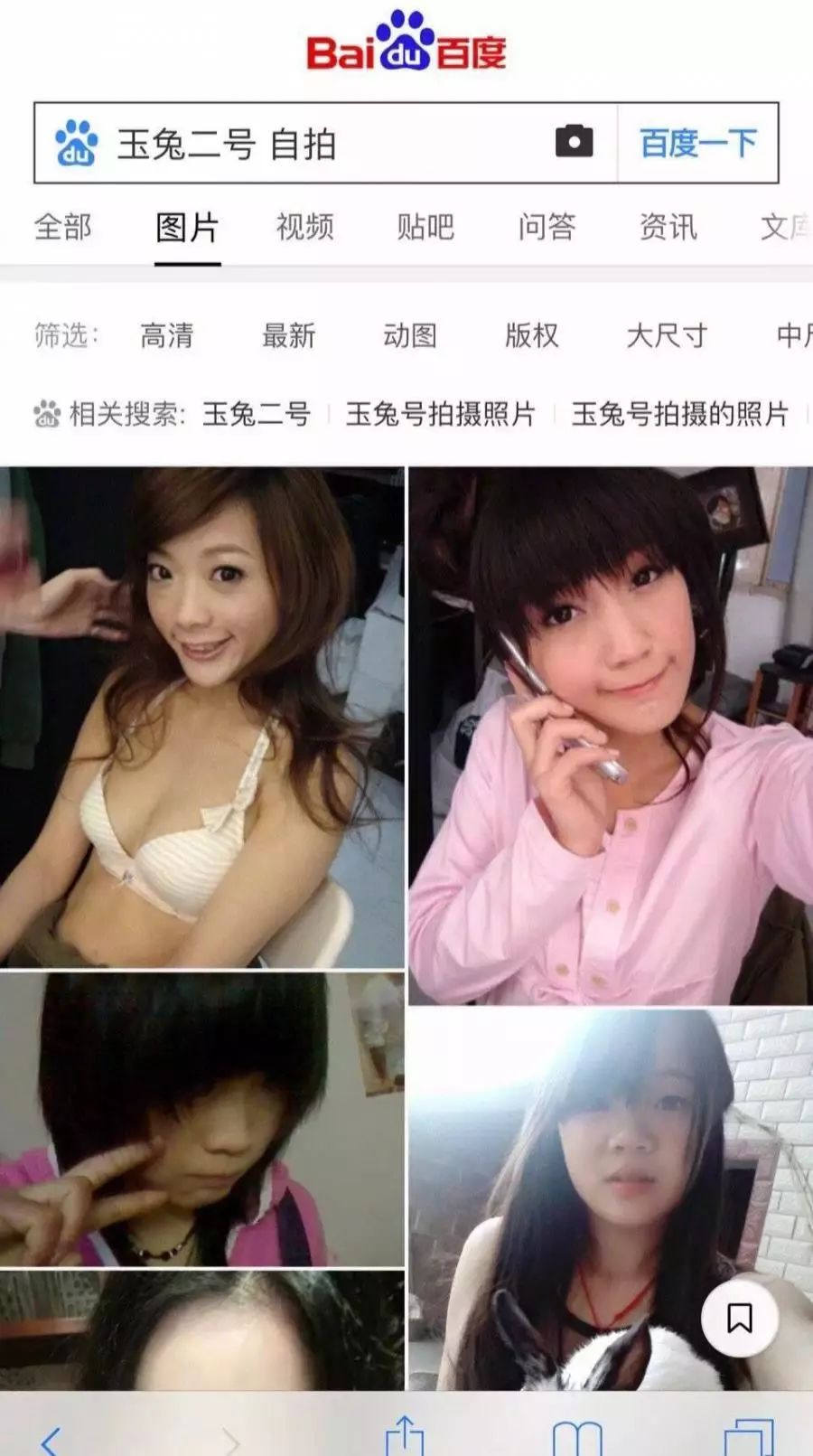
Task: Go to the 资讯 tab
Action: (668, 227)
